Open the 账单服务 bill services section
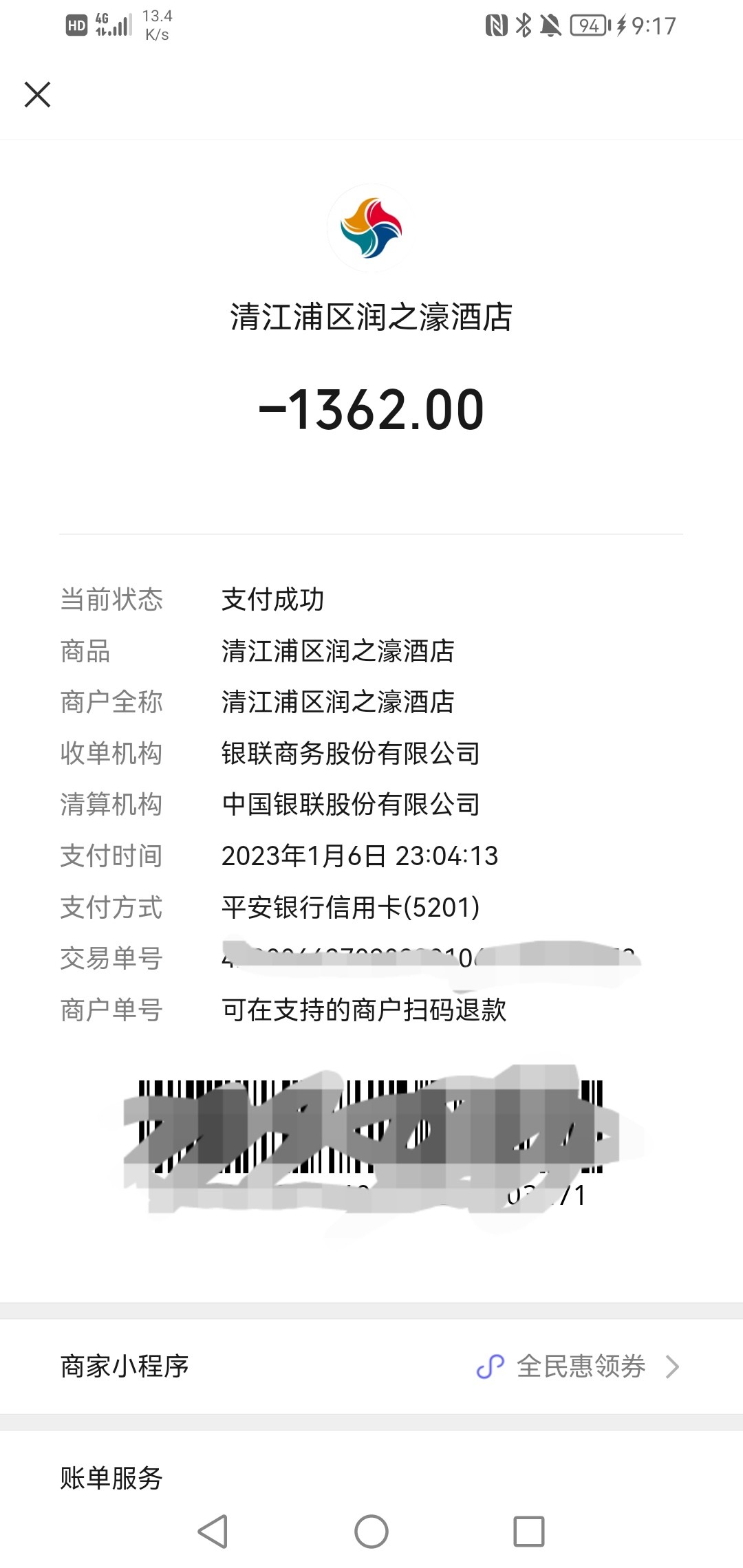The image size is (743, 1568). (x=111, y=1474)
